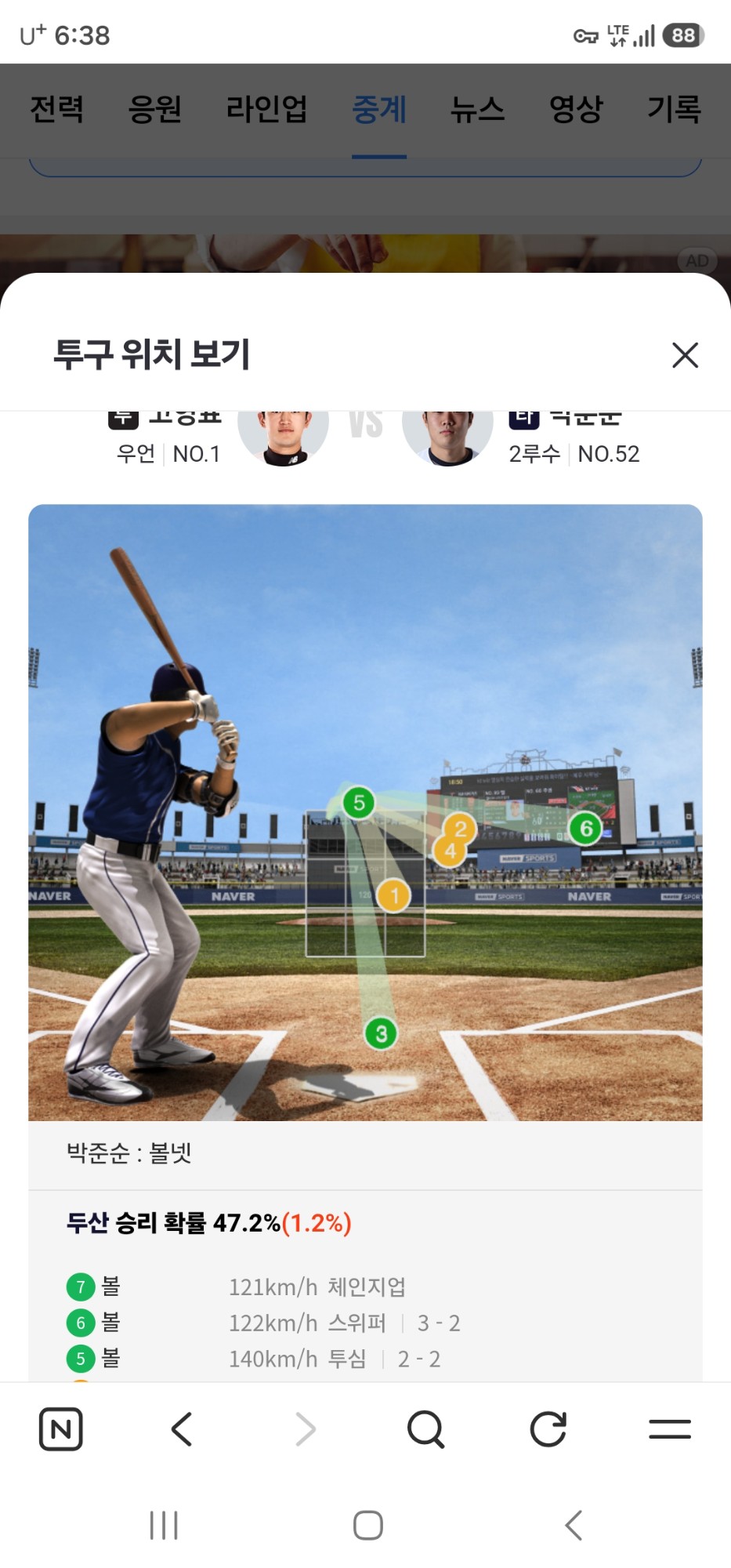The width and height of the screenshot is (731, 1568).
Task: Open the 라인업 tab
Action: [x=266, y=109]
